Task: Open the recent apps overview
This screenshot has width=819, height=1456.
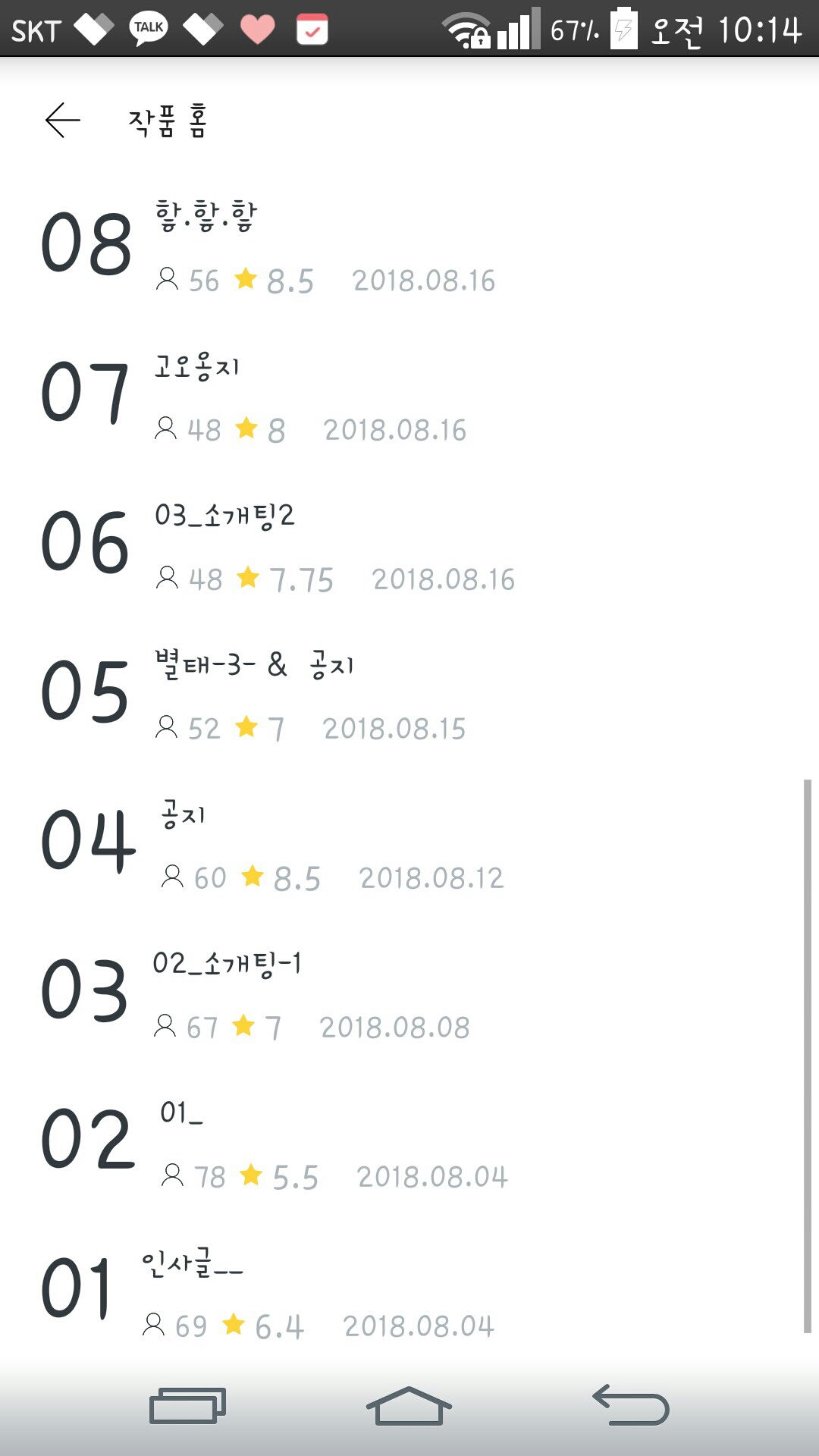Action: tap(187, 1407)
